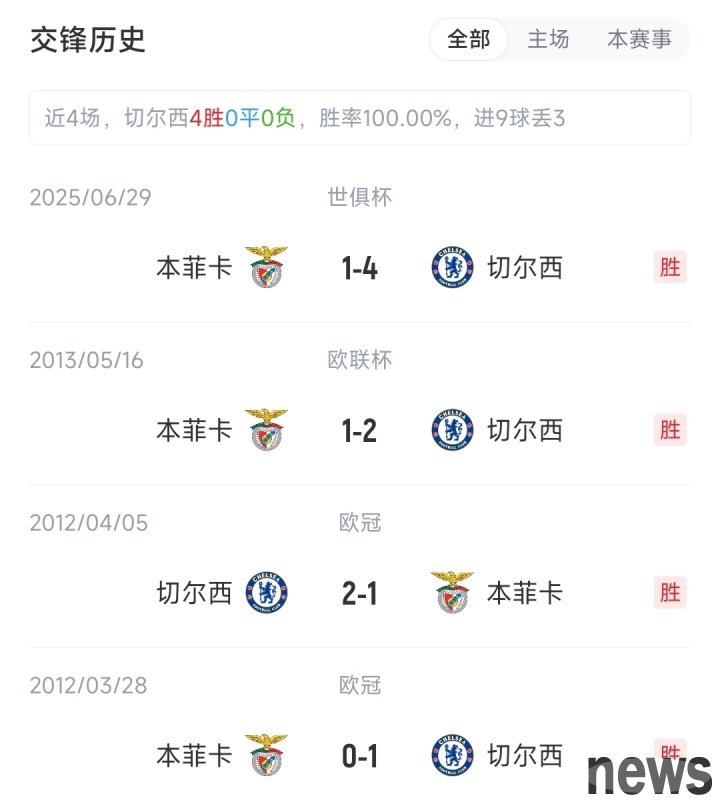The image size is (720, 800).
Task: View the 2012/03/28 欧冠 match details
Action: tap(360, 755)
